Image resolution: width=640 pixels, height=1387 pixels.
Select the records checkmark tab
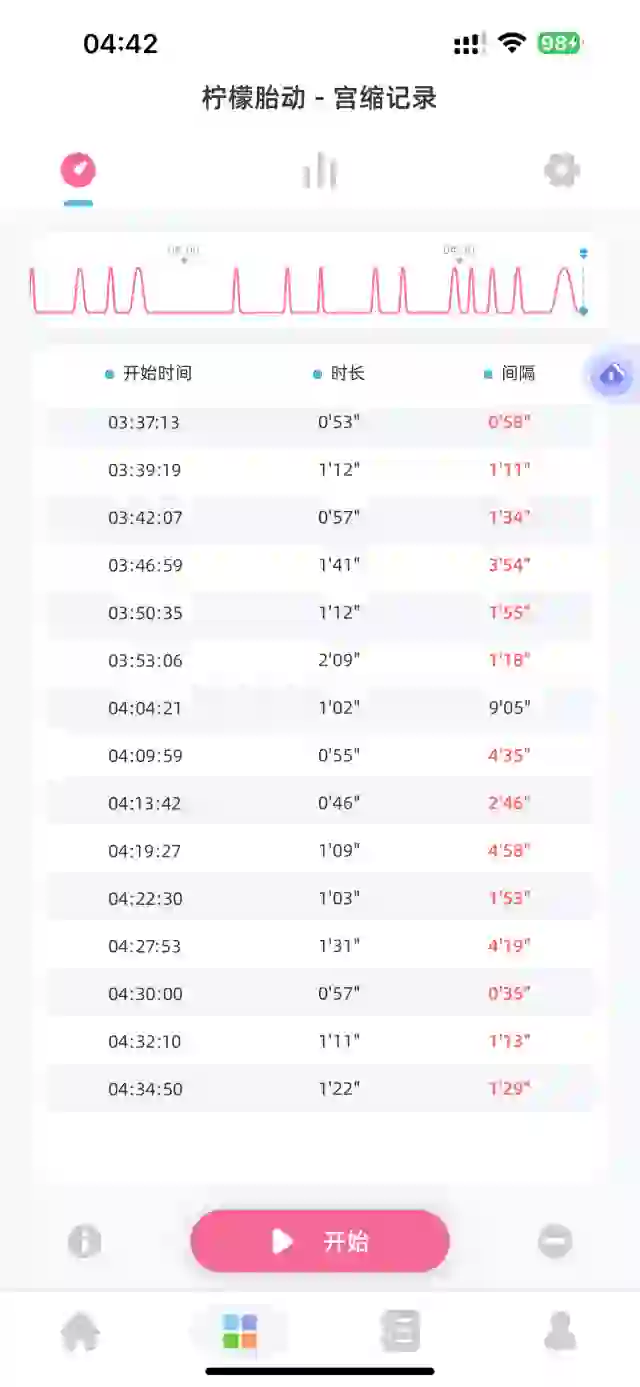(x=78, y=170)
